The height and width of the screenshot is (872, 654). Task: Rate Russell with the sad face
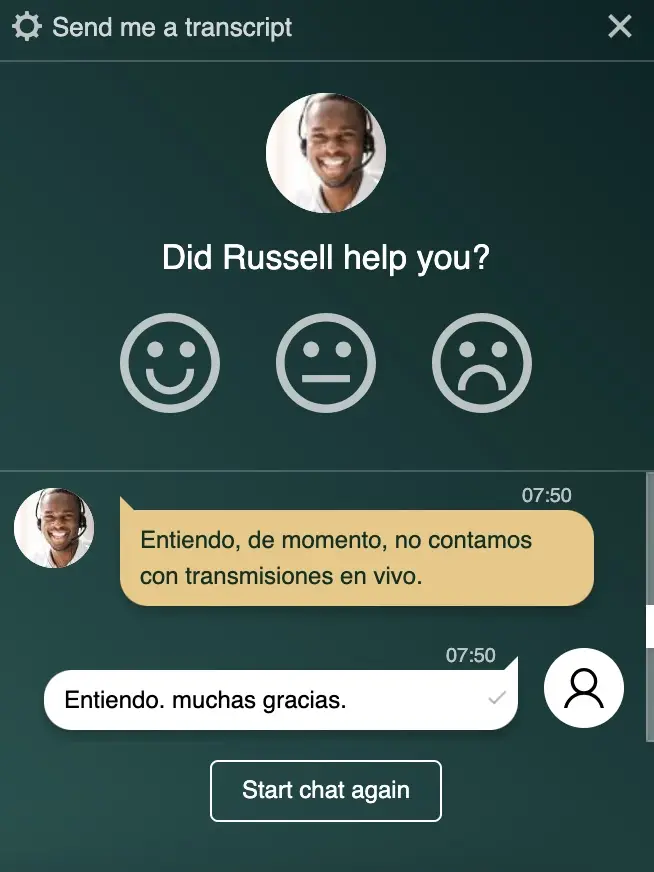click(482, 363)
